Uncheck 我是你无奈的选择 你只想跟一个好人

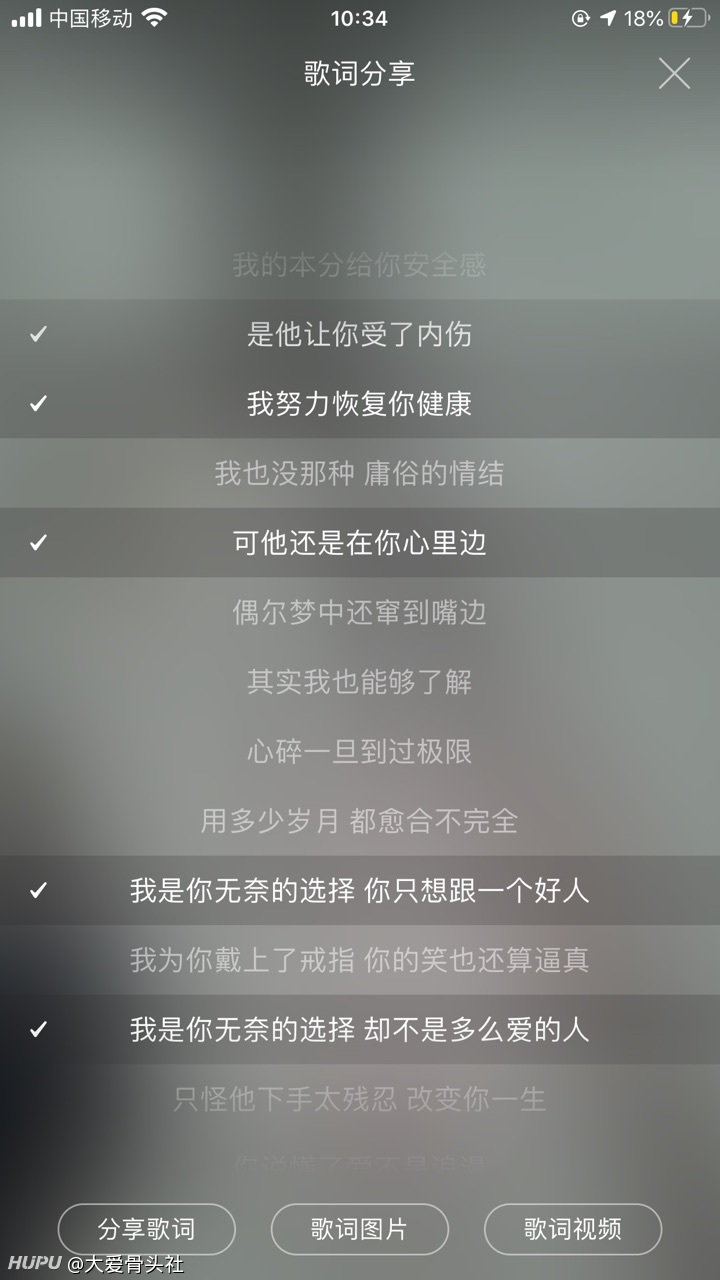360,890
